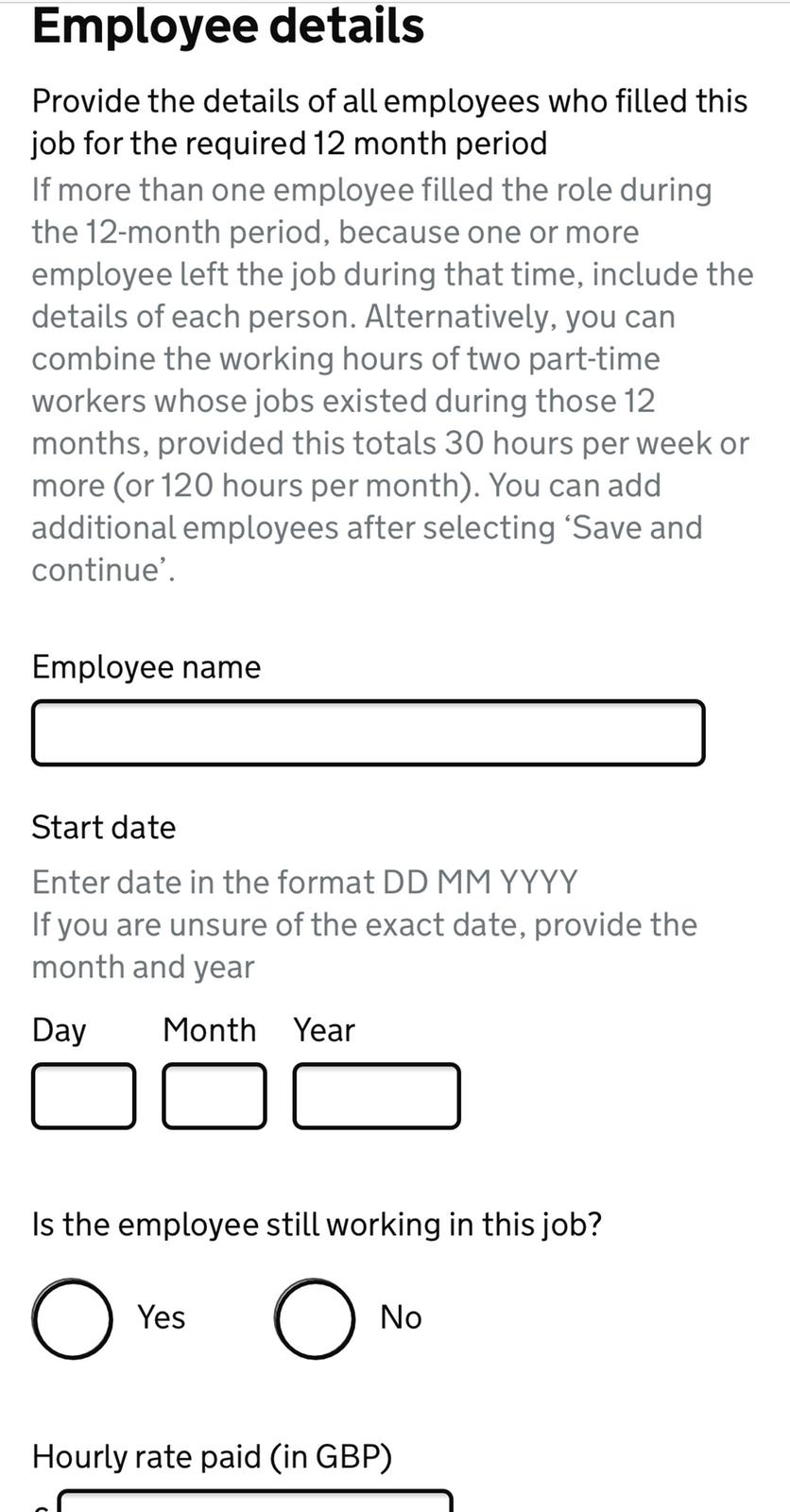Tap the Employee name text field

(368, 732)
